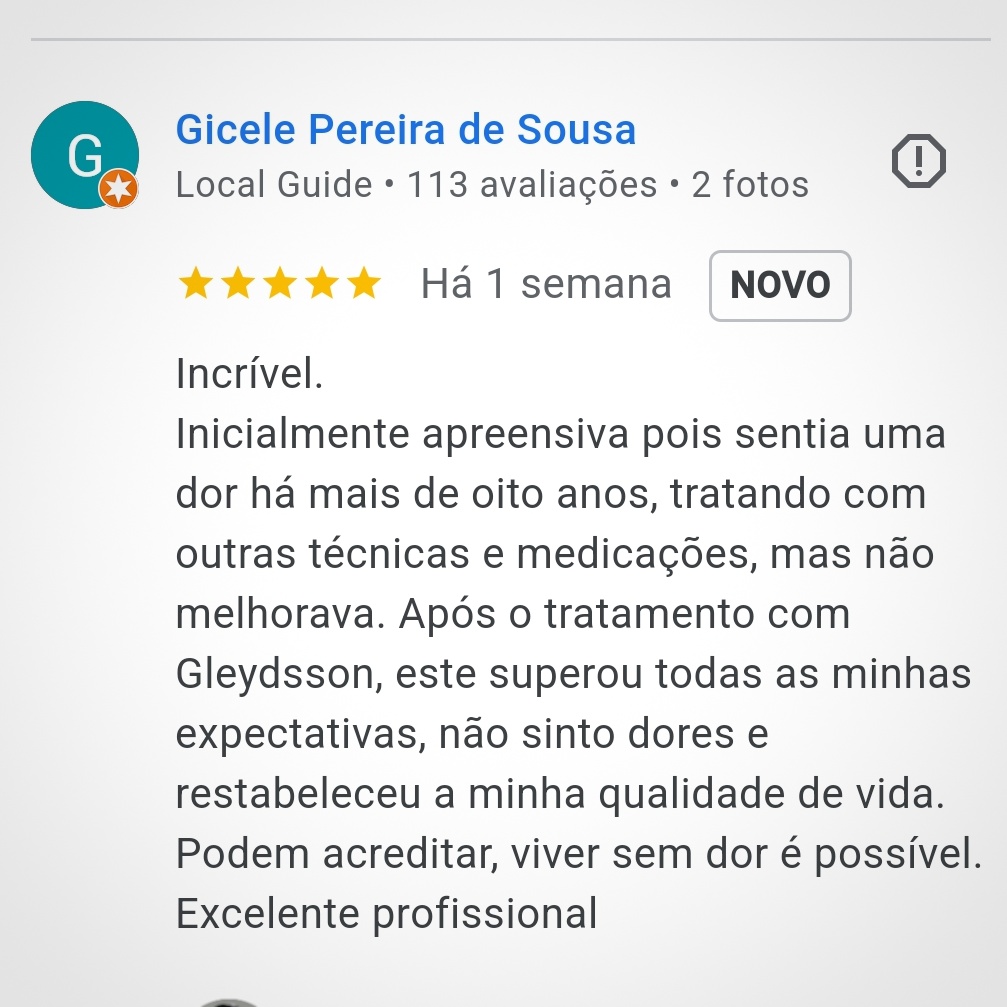Report this review with the flag icon
This screenshot has height=1007, width=1007.
[918, 160]
